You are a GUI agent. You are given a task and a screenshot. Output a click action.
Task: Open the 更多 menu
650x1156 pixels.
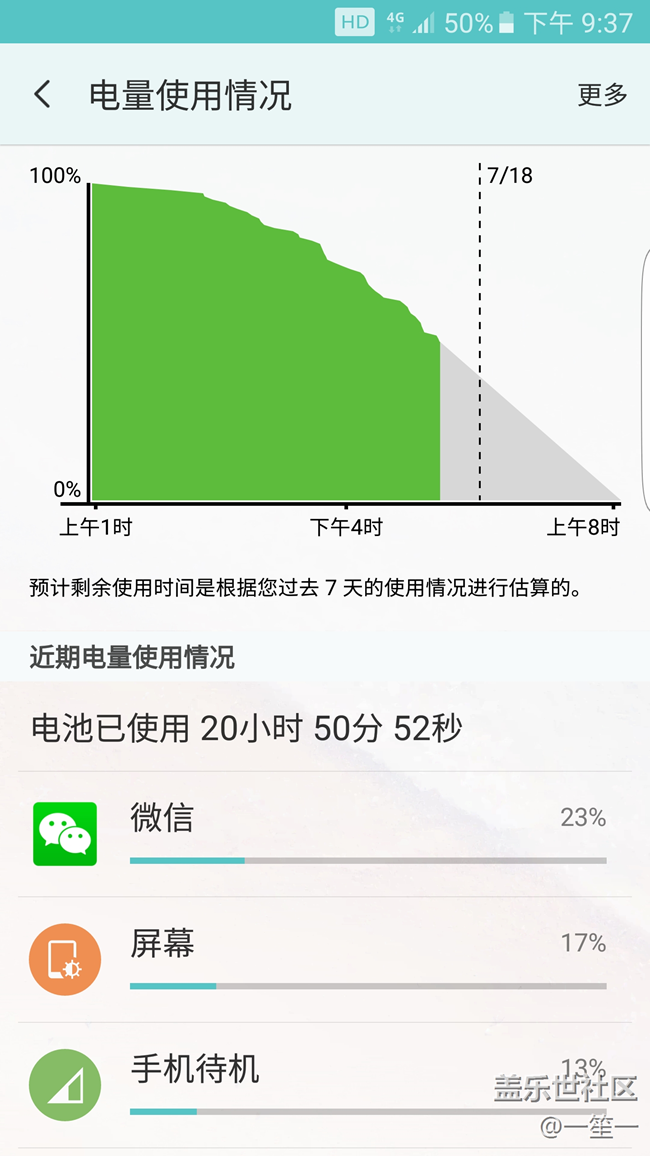[x=602, y=95]
